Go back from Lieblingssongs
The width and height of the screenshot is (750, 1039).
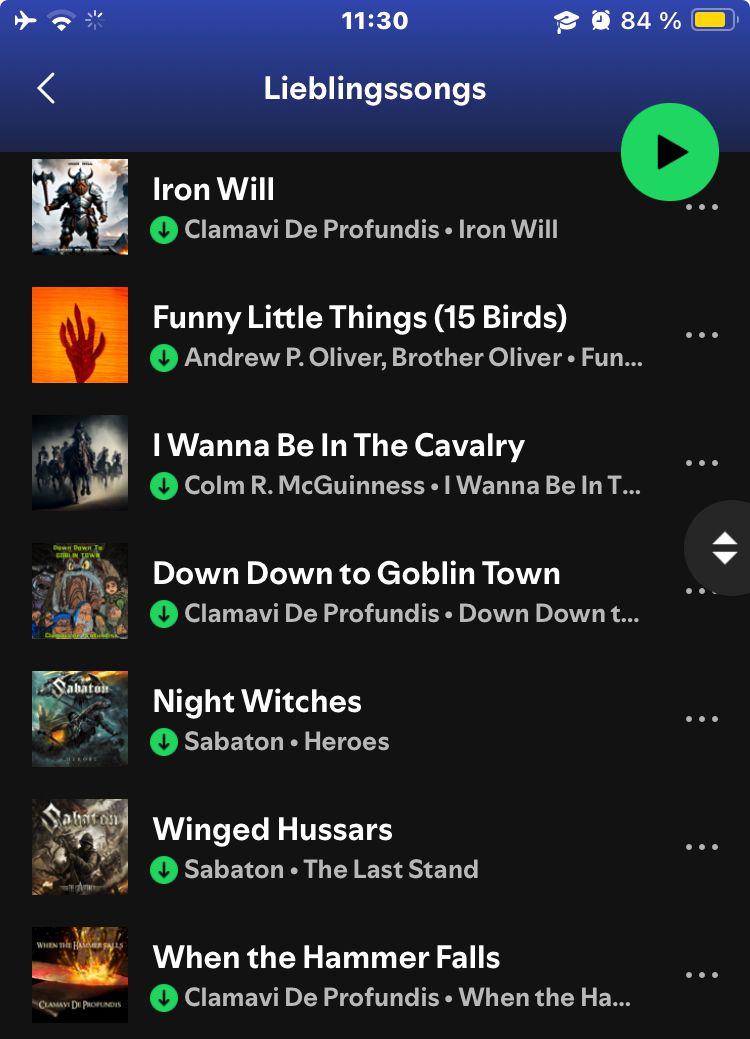(46, 89)
